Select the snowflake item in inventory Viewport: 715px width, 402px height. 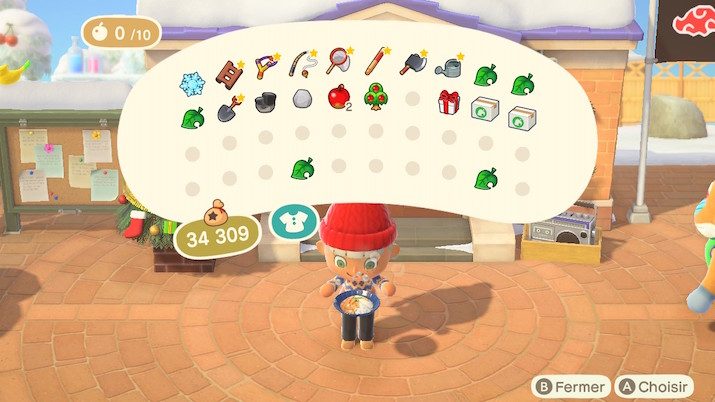coord(190,79)
